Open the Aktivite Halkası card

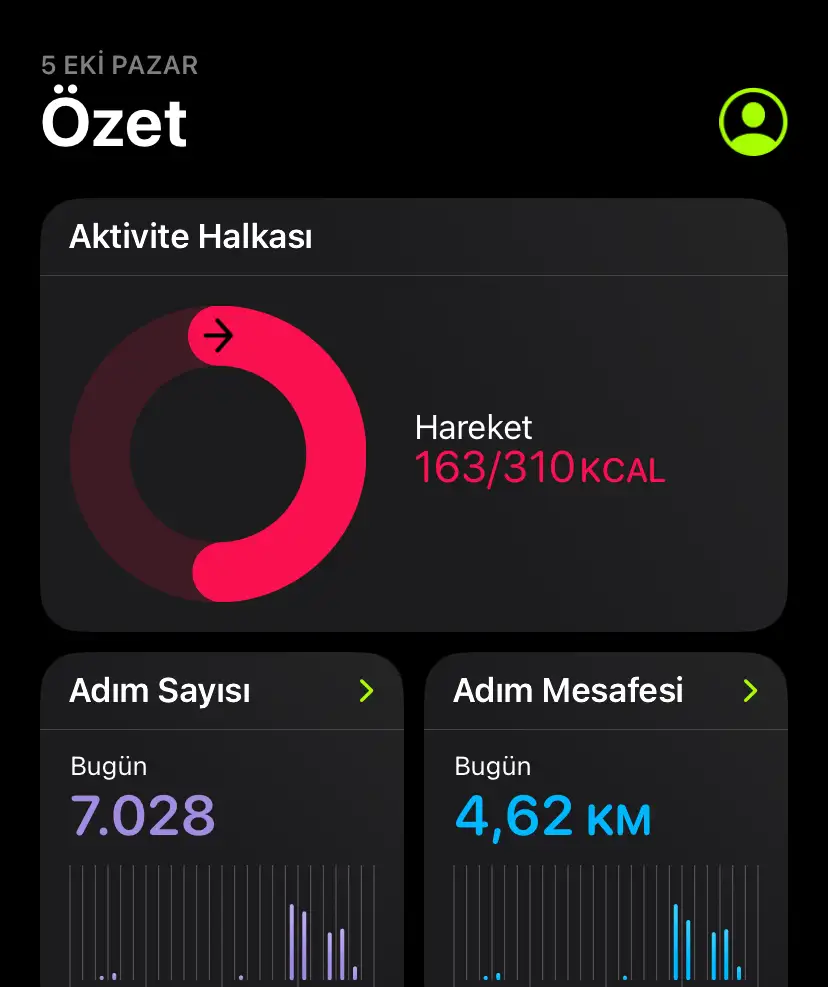413,414
